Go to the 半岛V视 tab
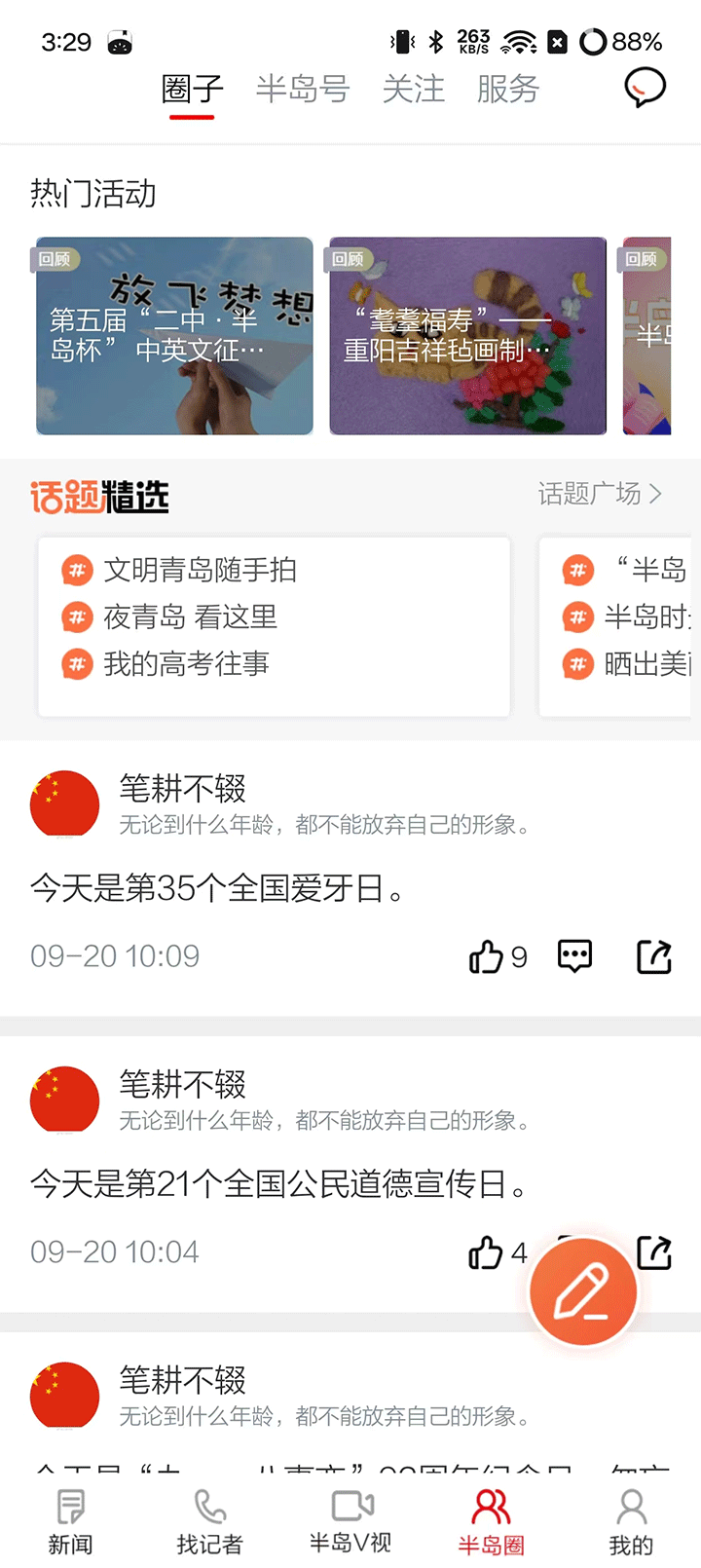The image size is (701, 1568). point(350,1521)
